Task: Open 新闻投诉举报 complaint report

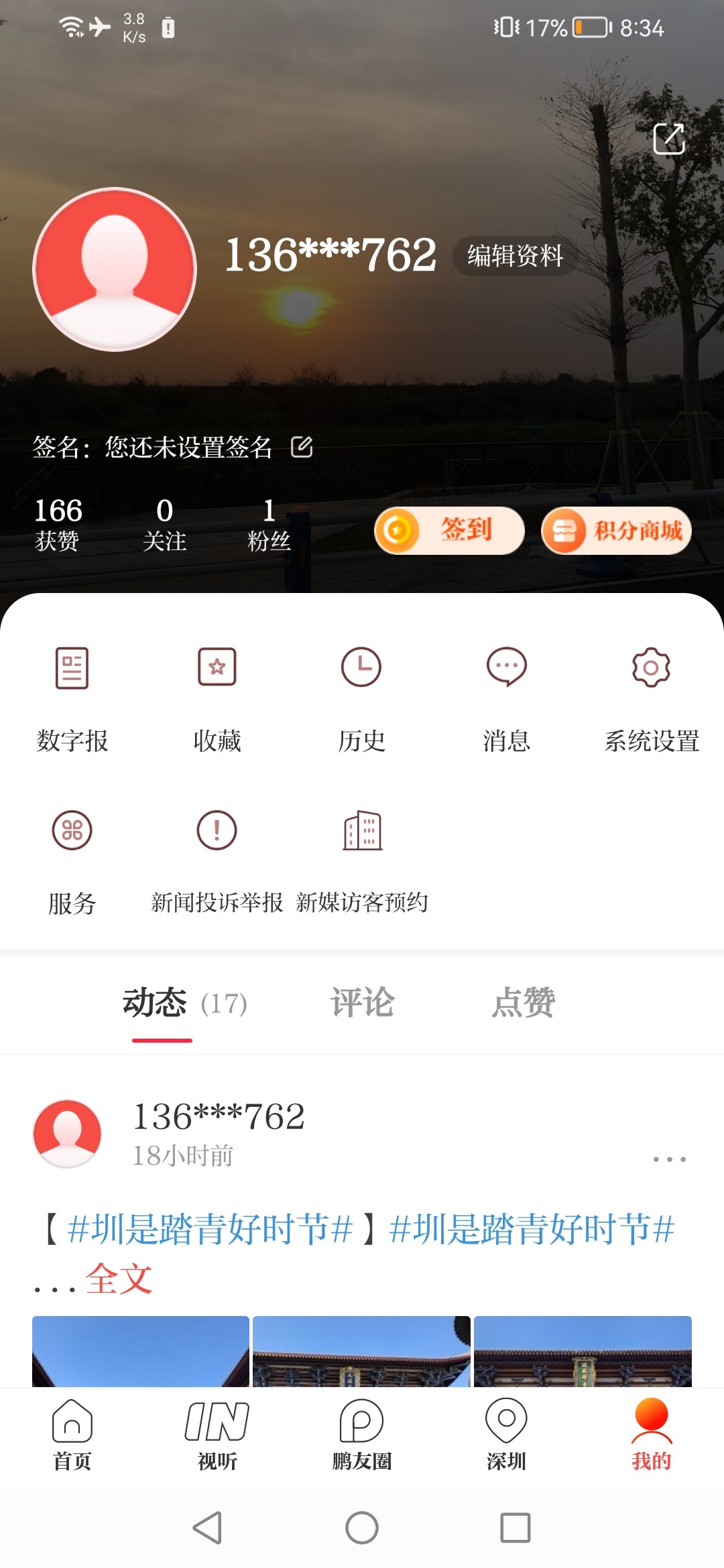Action: click(x=217, y=861)
